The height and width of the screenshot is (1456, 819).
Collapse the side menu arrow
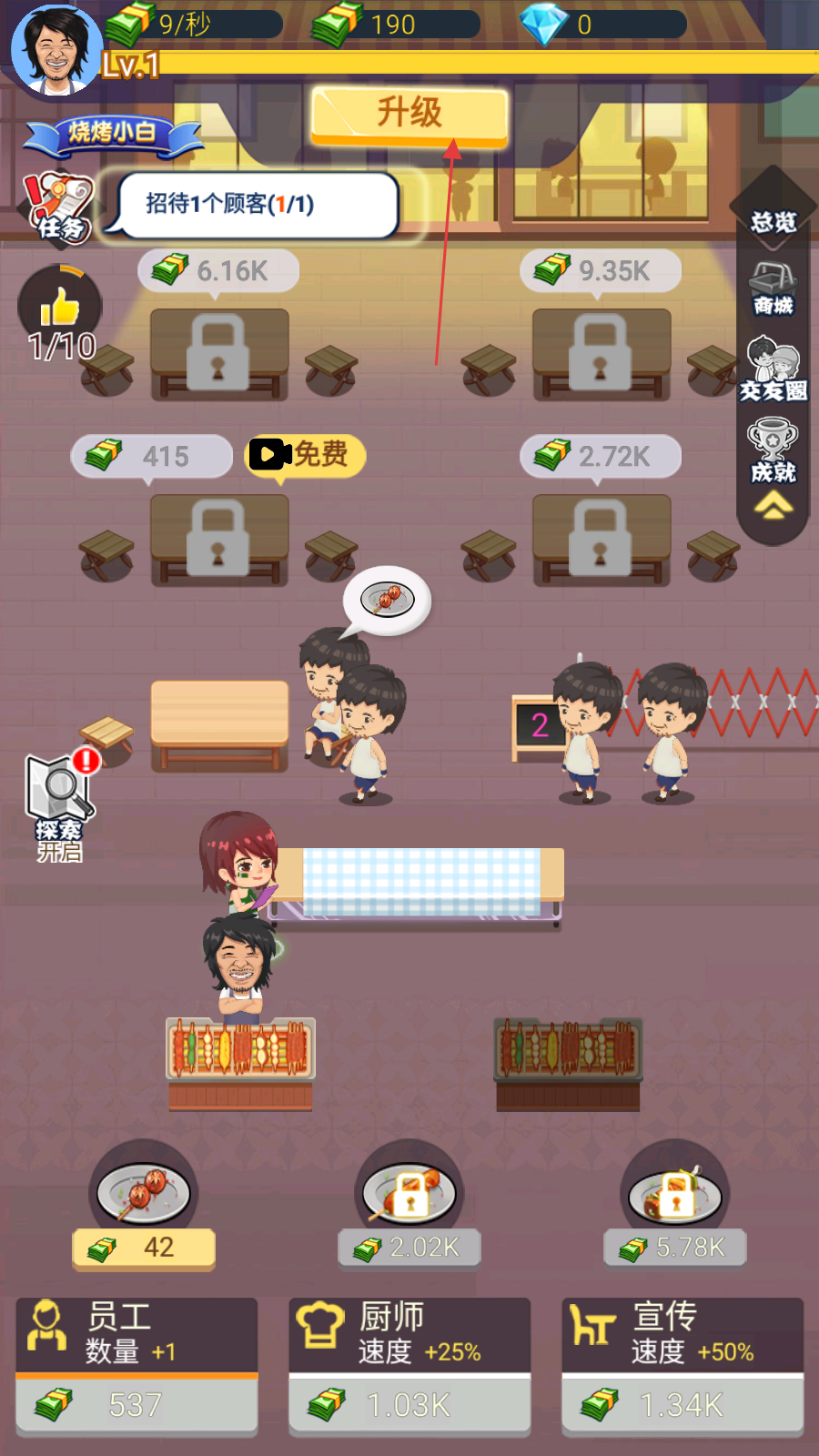click(x=773, y=506)
